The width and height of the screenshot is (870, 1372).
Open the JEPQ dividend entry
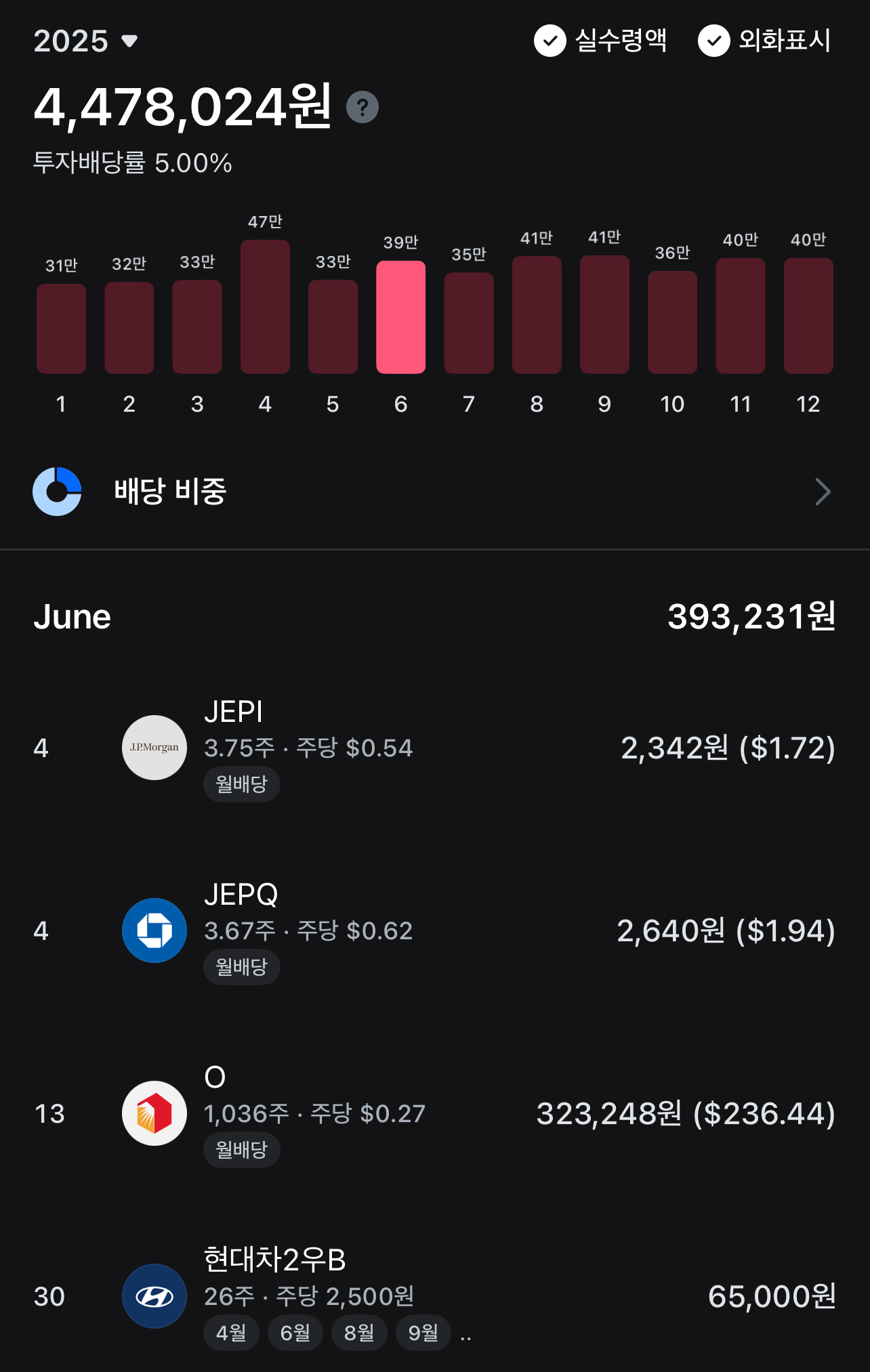[434, 930]
